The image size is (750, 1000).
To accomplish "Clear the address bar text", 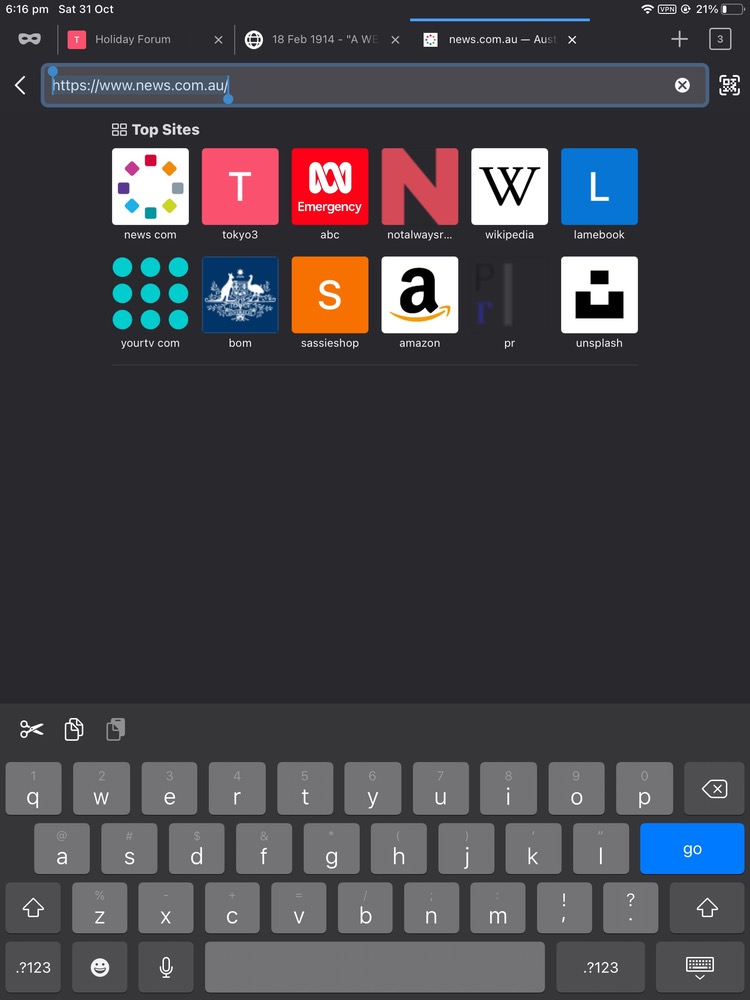I will pyautogui.click(x=682, y=86).
